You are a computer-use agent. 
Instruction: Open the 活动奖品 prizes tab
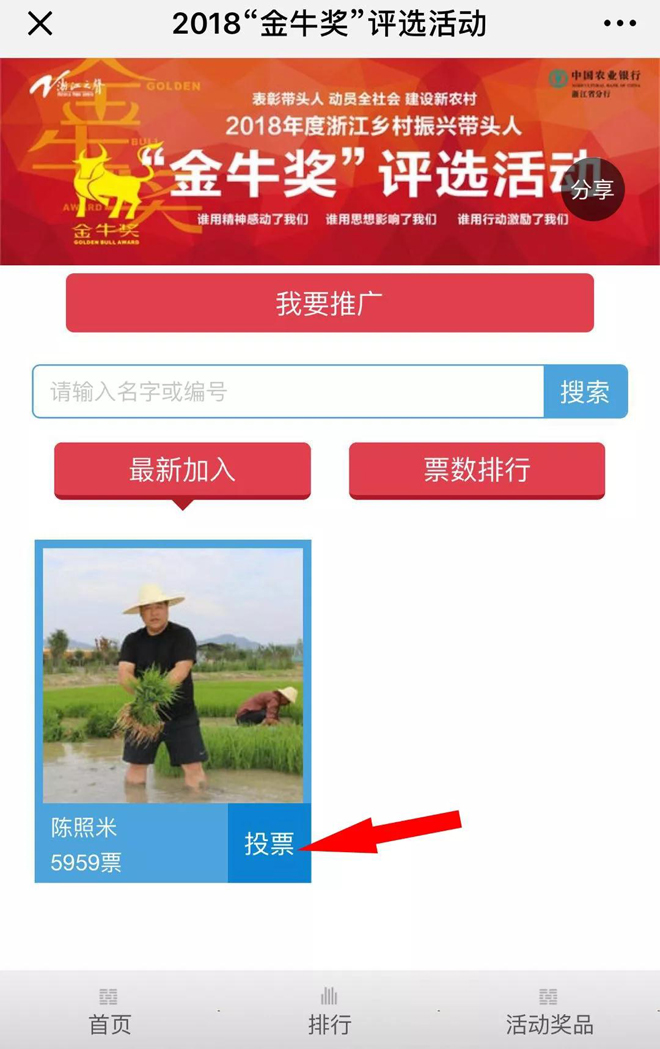(x=549, y=1012)
